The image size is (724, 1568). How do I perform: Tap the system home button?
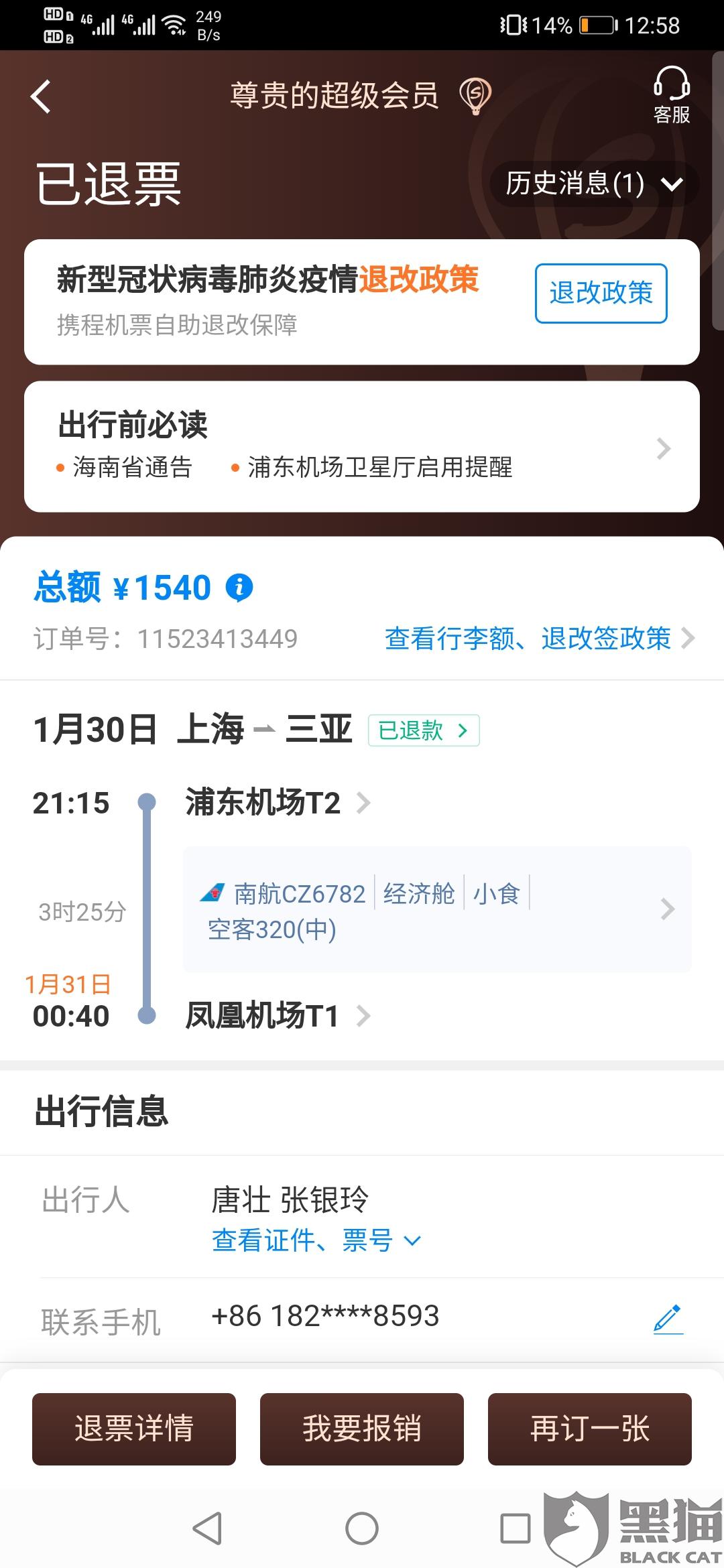[x=362, y=1529]
